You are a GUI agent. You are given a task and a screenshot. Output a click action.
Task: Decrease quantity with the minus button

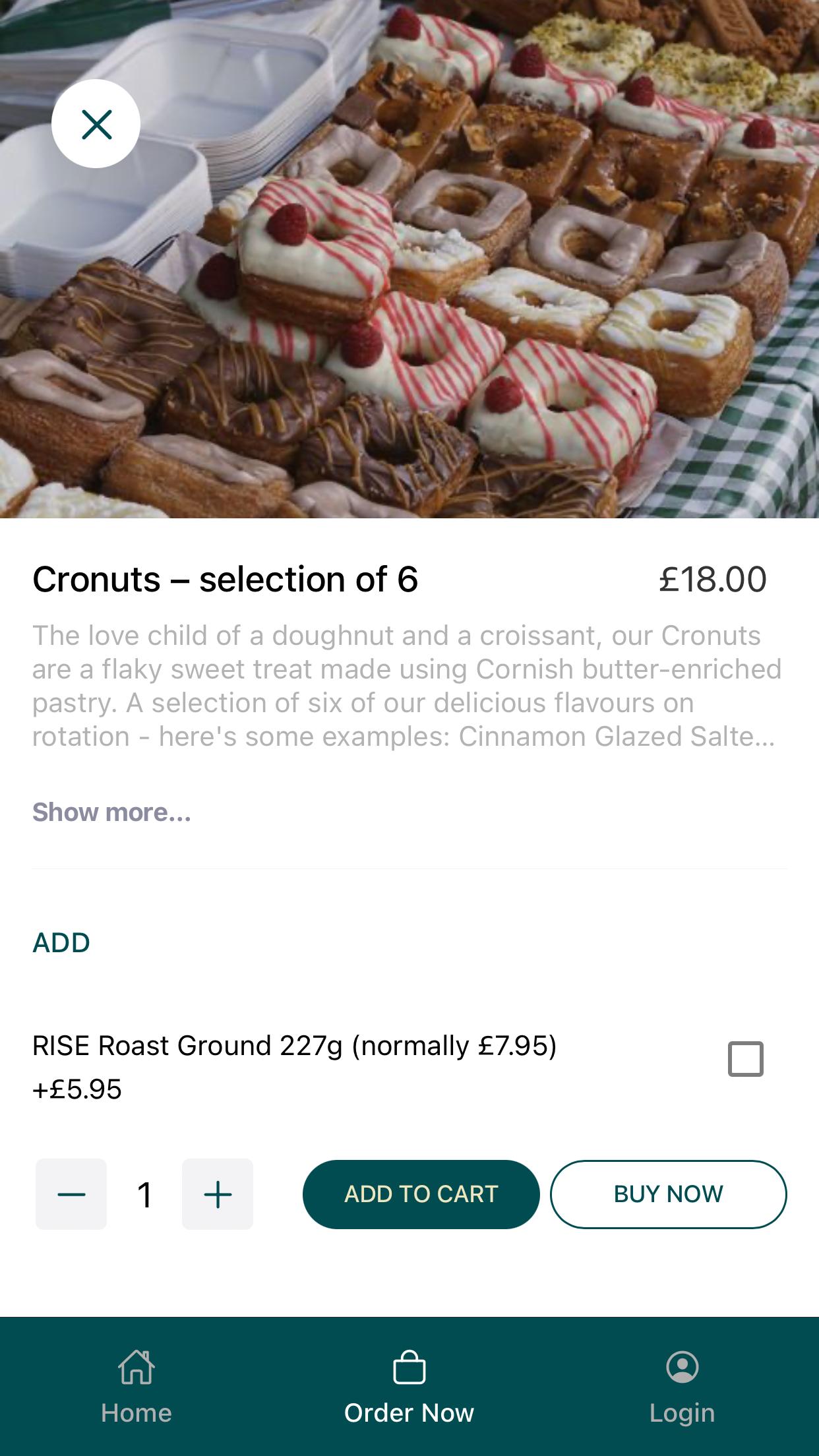click(71, 1194)
